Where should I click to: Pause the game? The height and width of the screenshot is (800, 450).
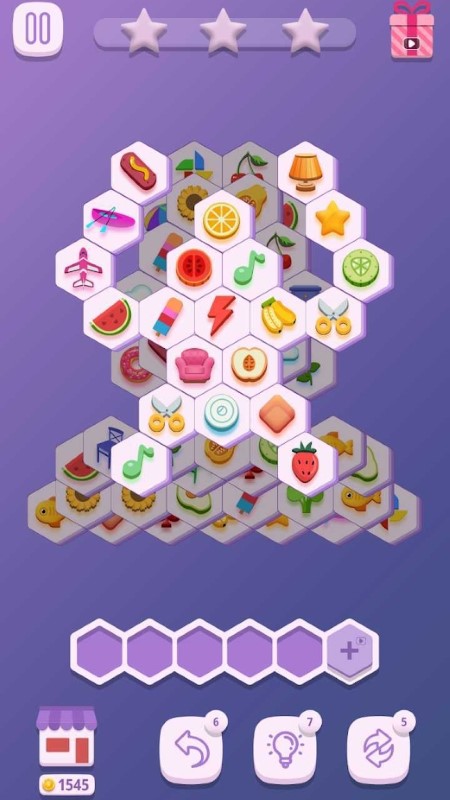pyautogui.click(x=38, y=29)
